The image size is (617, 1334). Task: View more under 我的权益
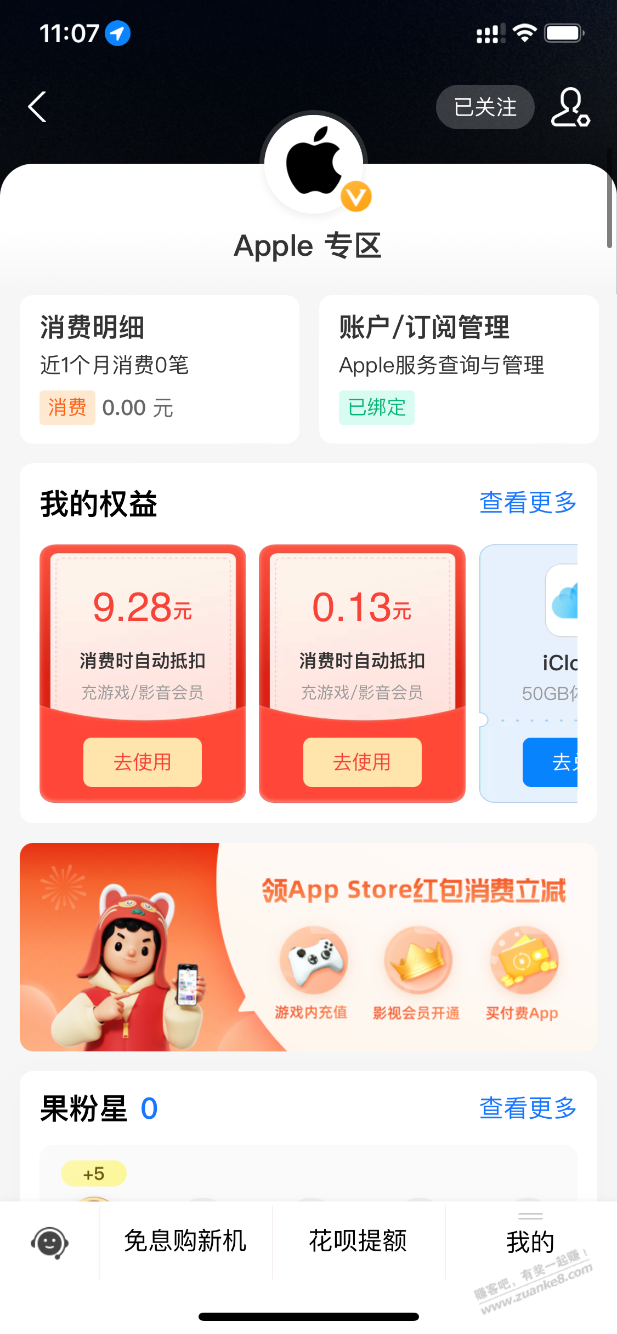pos(528,503)
